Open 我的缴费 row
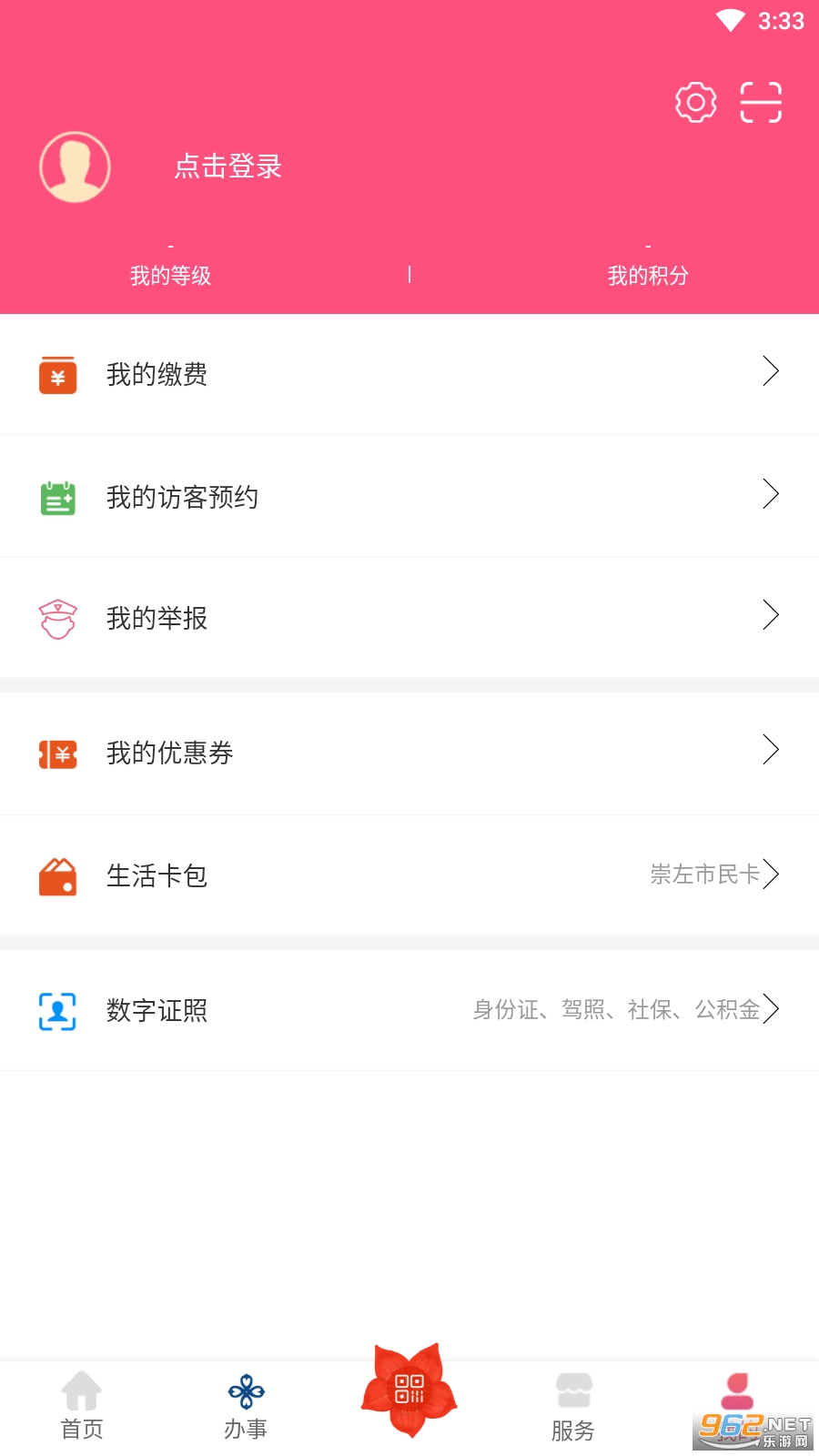 click(x=409, y=374)
